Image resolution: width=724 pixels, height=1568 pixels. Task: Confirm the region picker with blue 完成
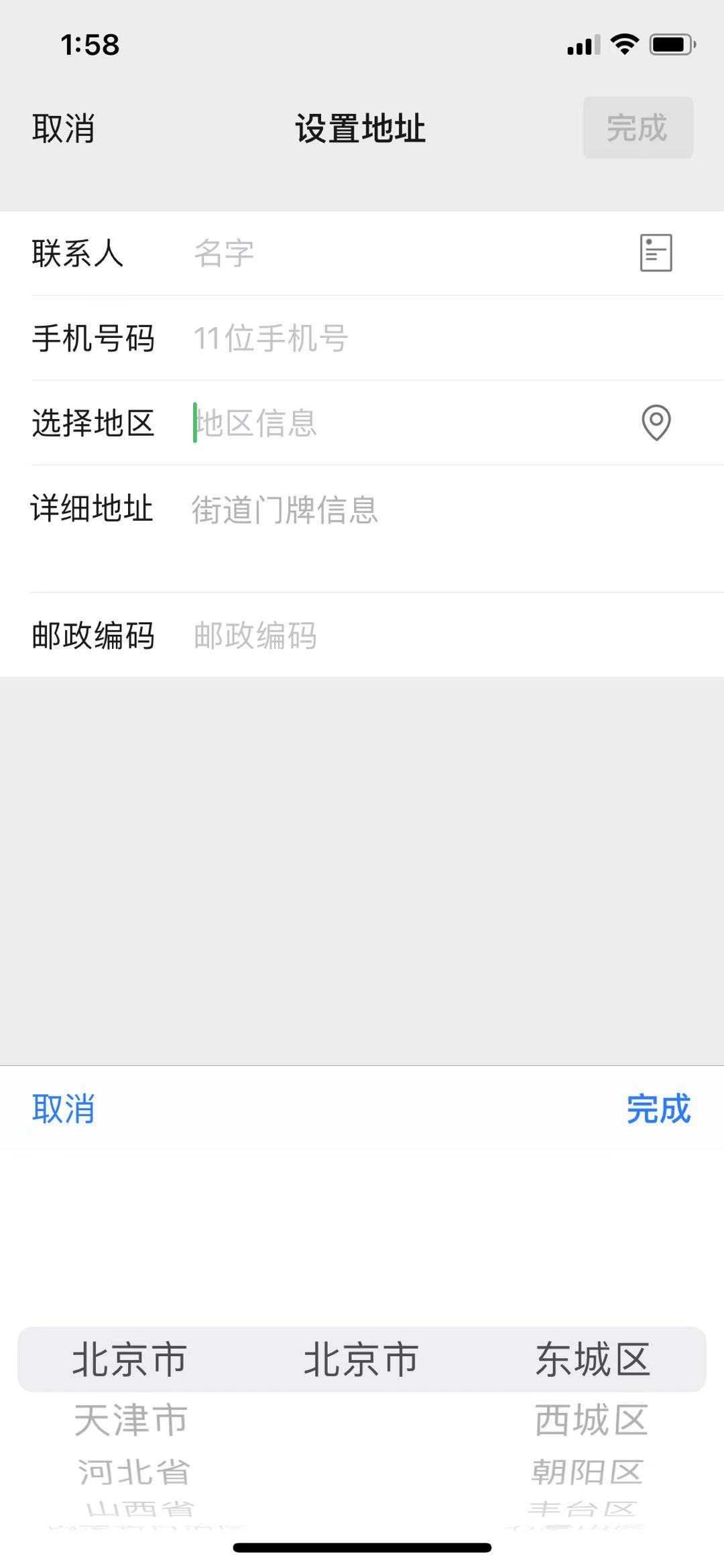[x=658, y=1109]
